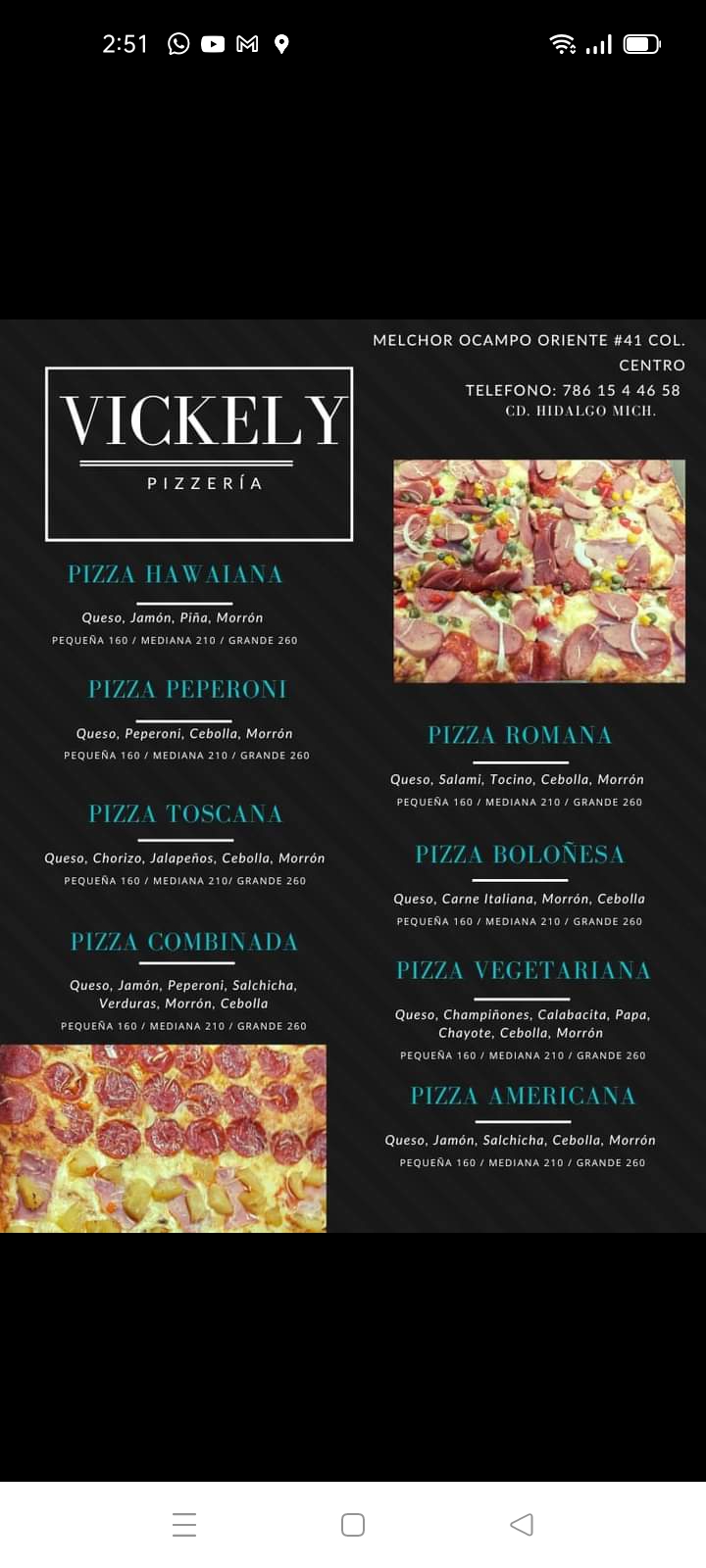
Task: Tap the home navigation button
Action: click(x=352, y=1525)
